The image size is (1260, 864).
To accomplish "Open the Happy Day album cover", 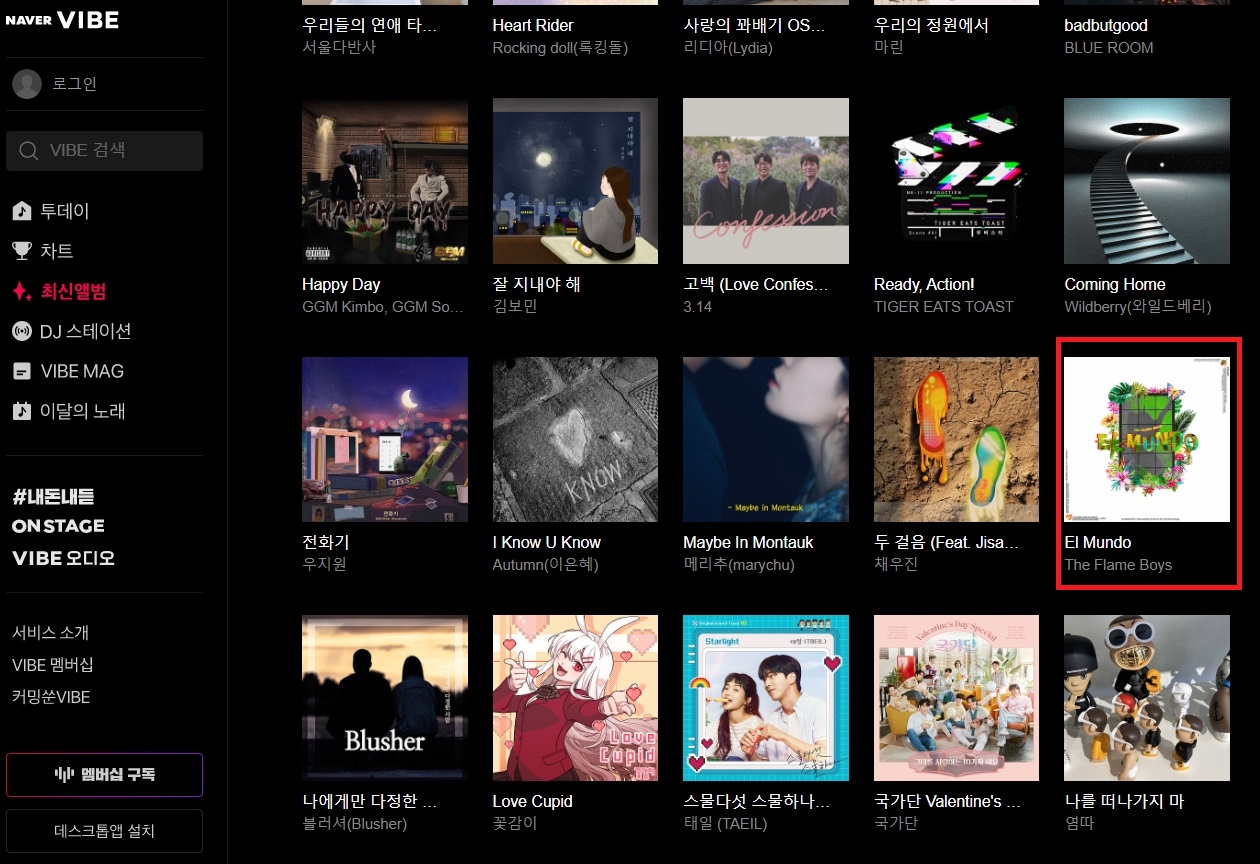I will coord(385,181).
